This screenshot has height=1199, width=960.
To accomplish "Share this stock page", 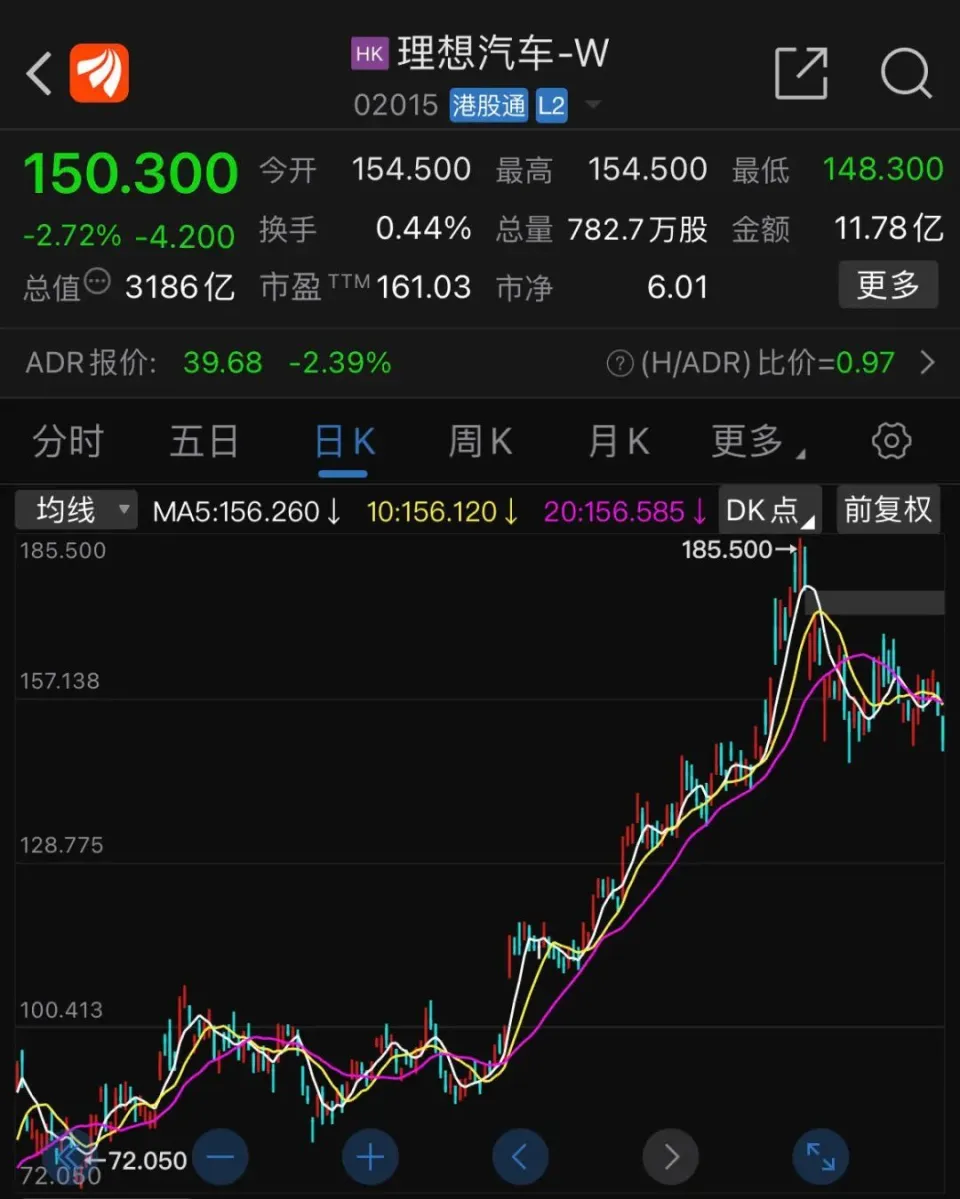I will 801,73.
